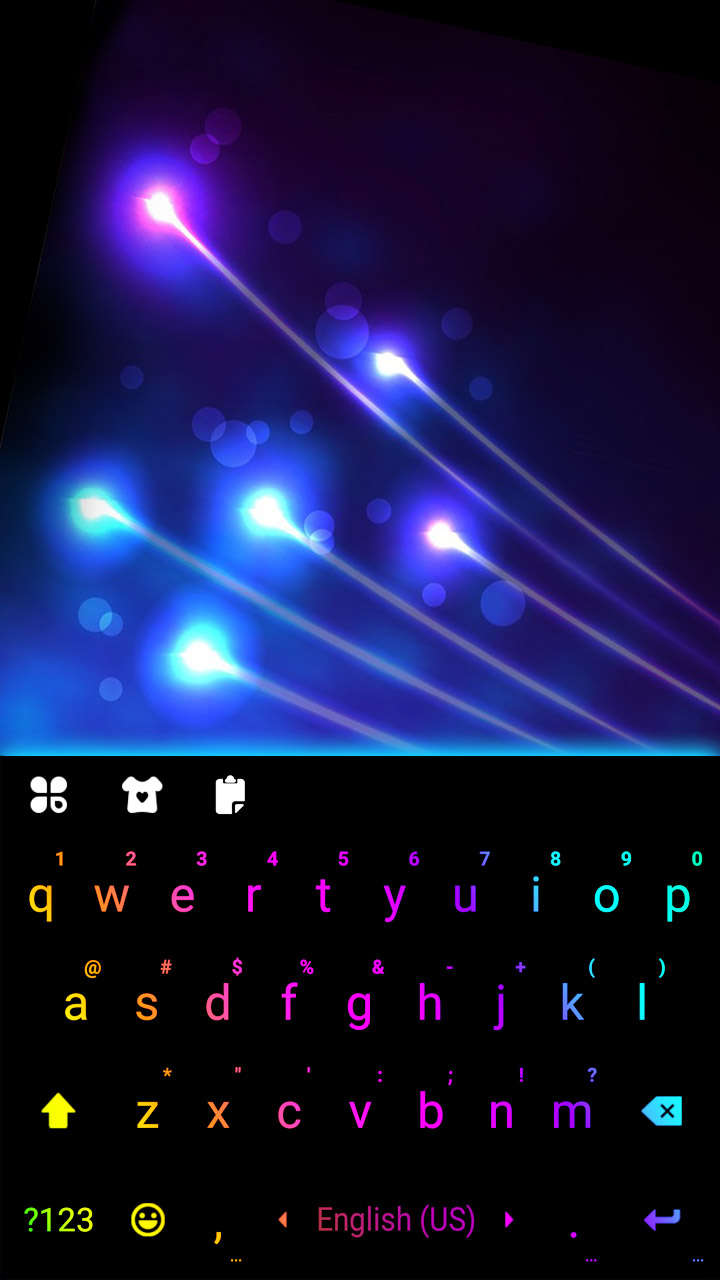This screenshot has width=720, height=1280.
Task: Open the keyboard menu clover icon
Action: pos(48,795)
